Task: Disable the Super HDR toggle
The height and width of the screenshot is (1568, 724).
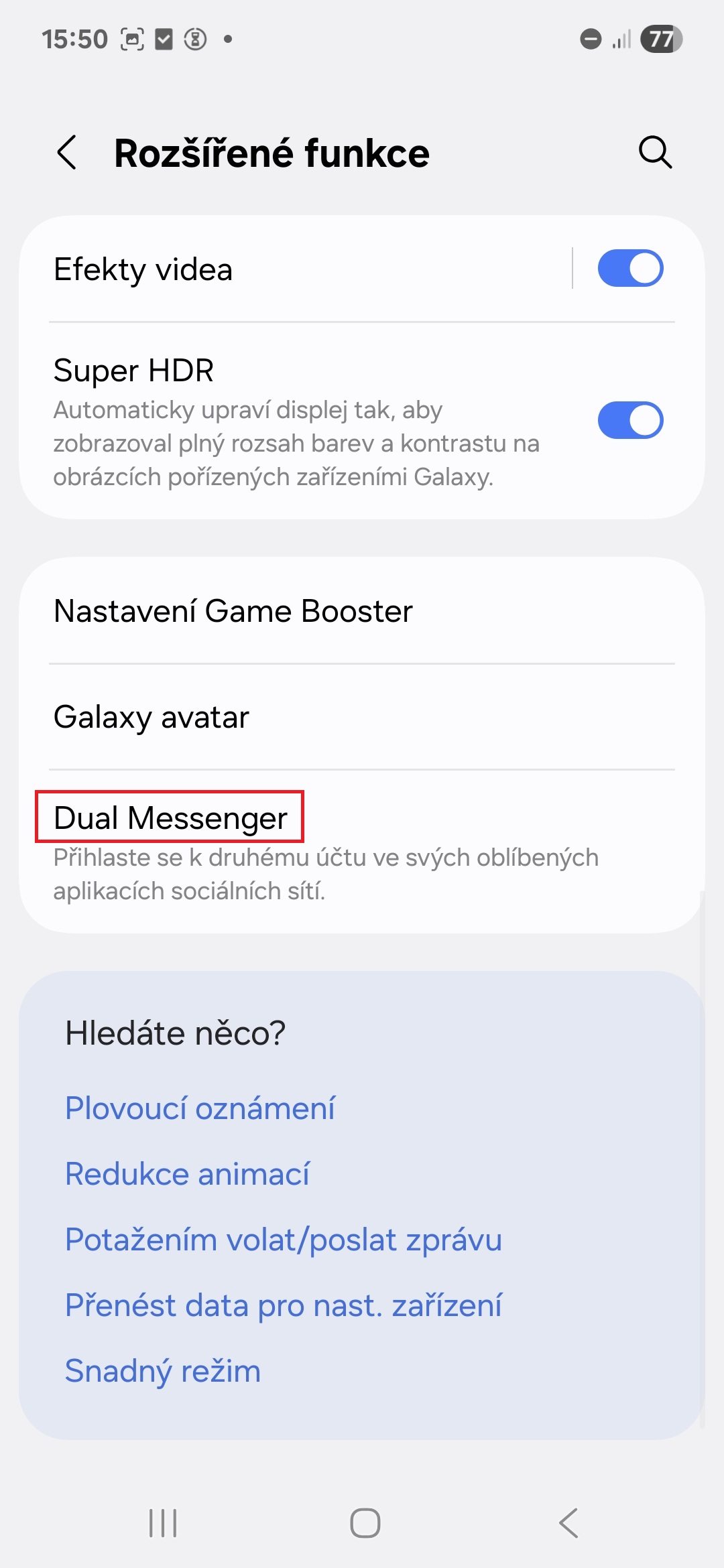Action: pyautogui.click(x=630, y=420)
